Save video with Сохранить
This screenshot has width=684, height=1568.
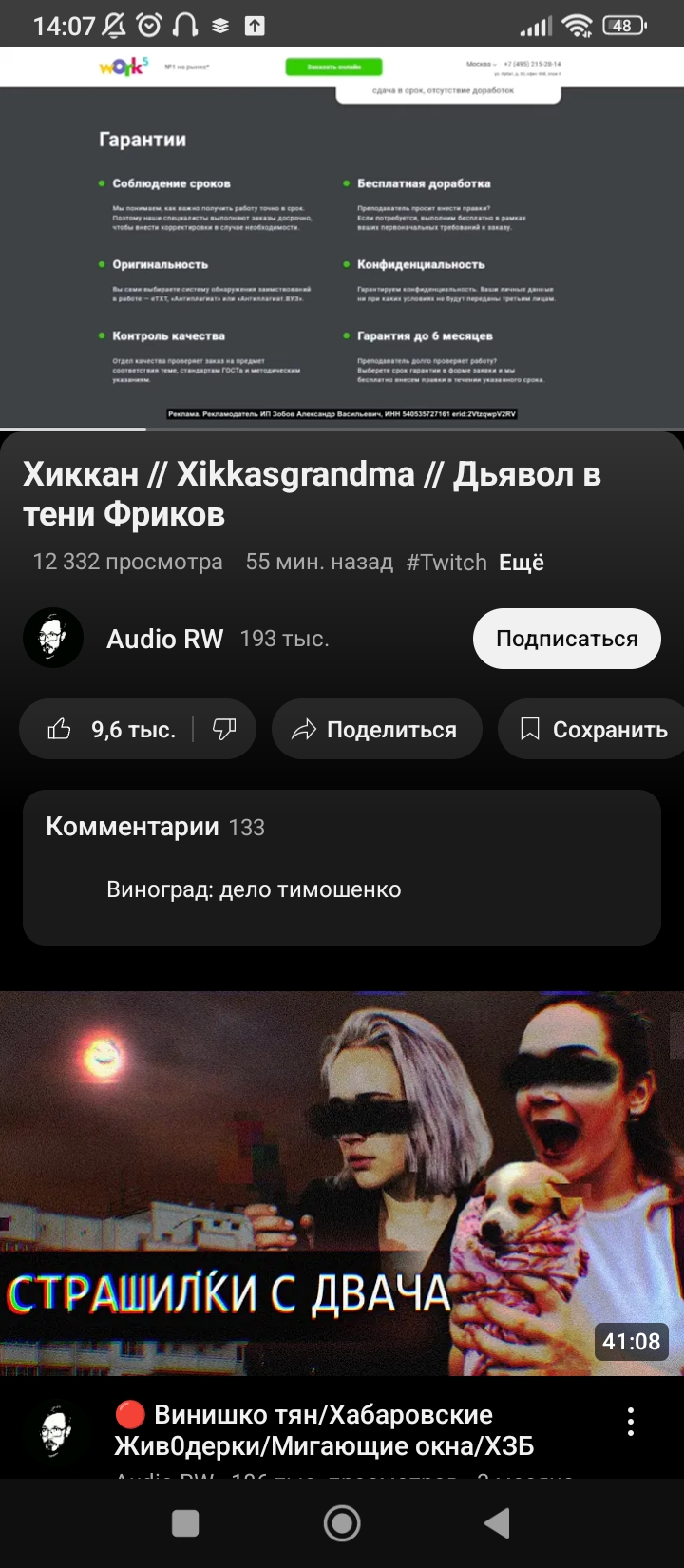593,729
